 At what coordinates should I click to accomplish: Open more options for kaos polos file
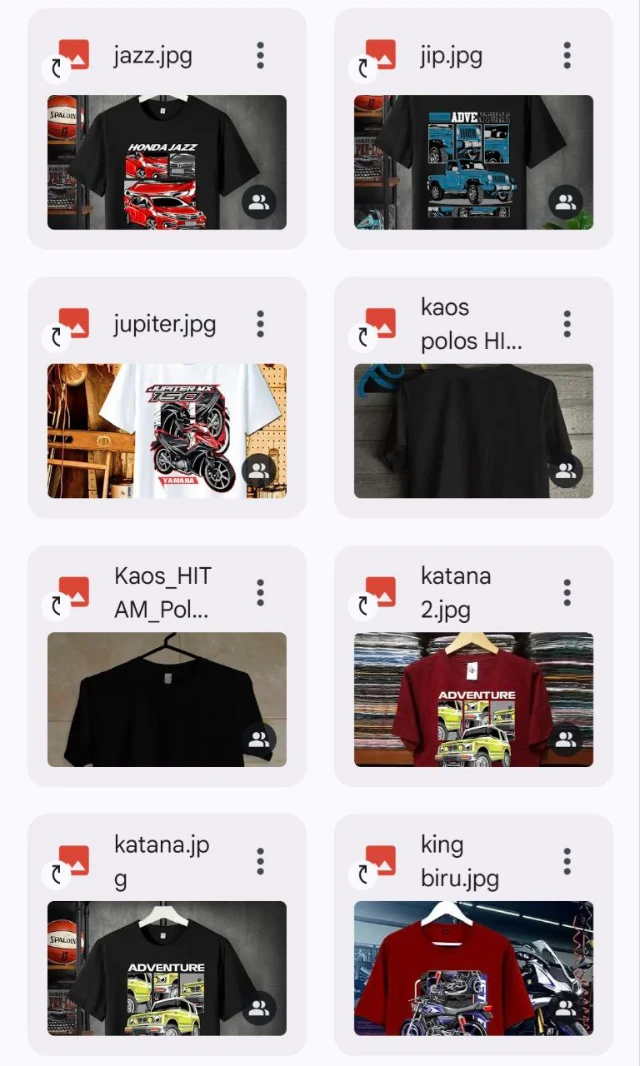click(x=567, y=324)
